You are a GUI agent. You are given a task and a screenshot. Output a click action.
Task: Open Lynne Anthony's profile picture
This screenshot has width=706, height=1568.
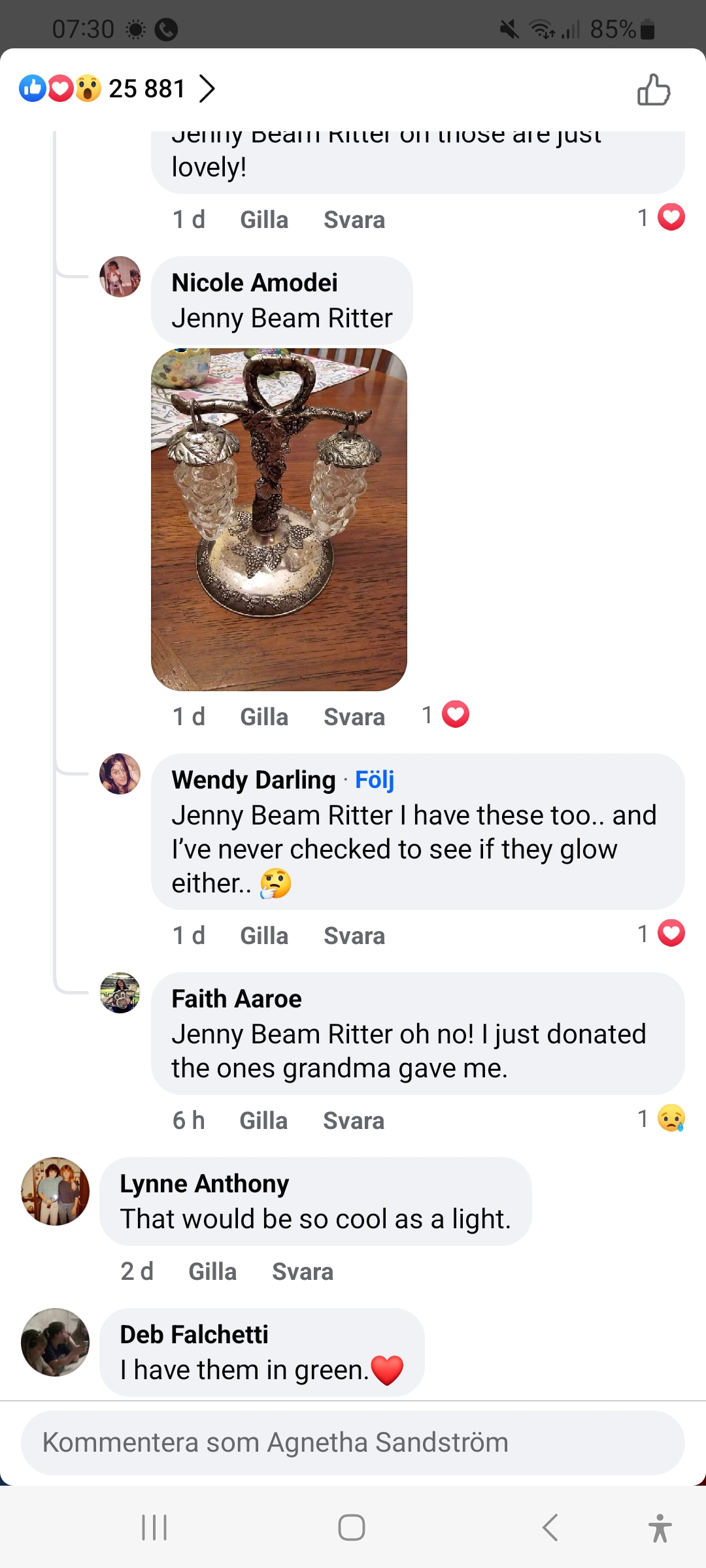point(56,1191)
